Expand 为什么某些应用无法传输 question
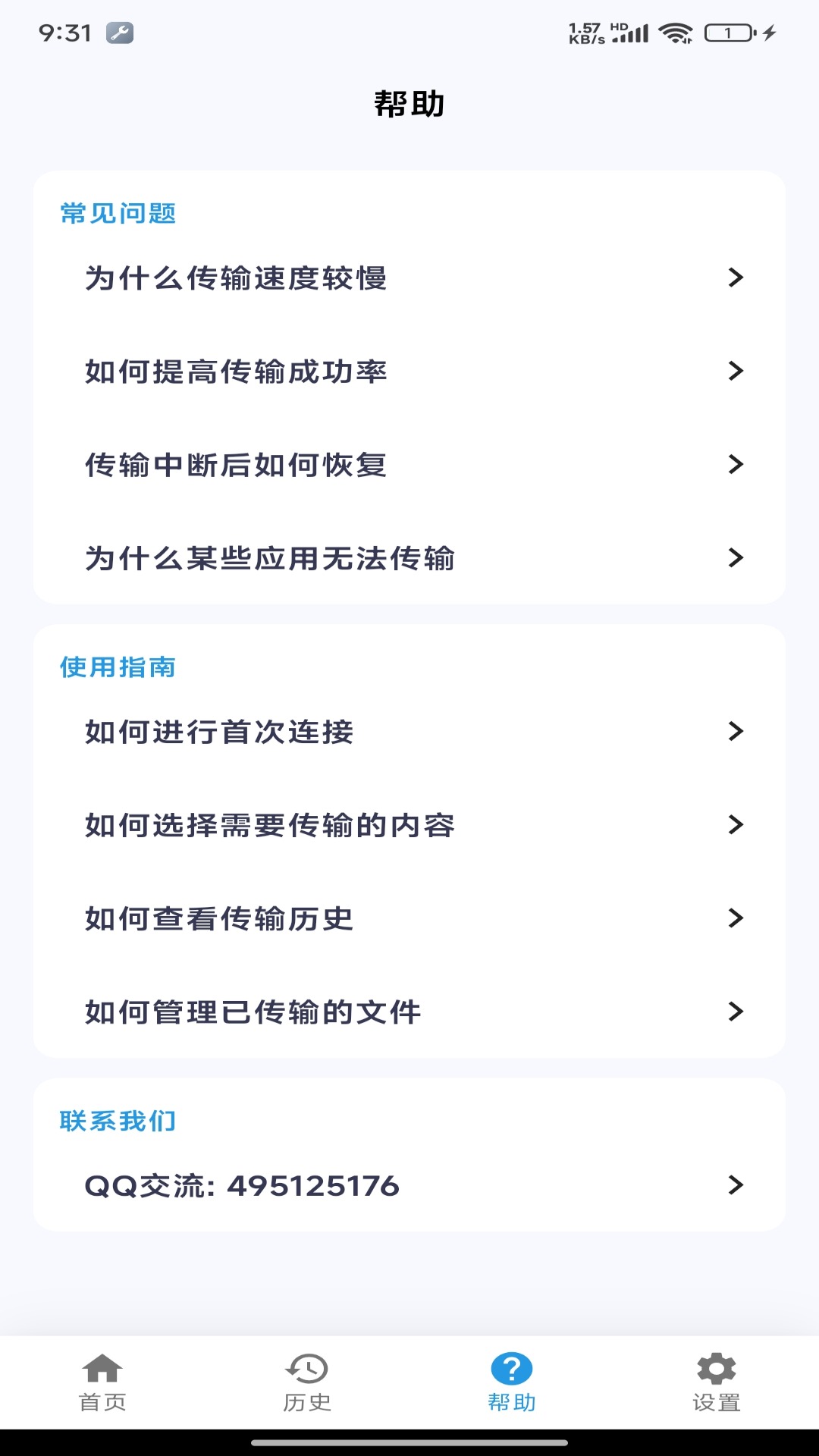This screenshot has height=1456, width=819. pyautogui.click(x=409, y=559)
